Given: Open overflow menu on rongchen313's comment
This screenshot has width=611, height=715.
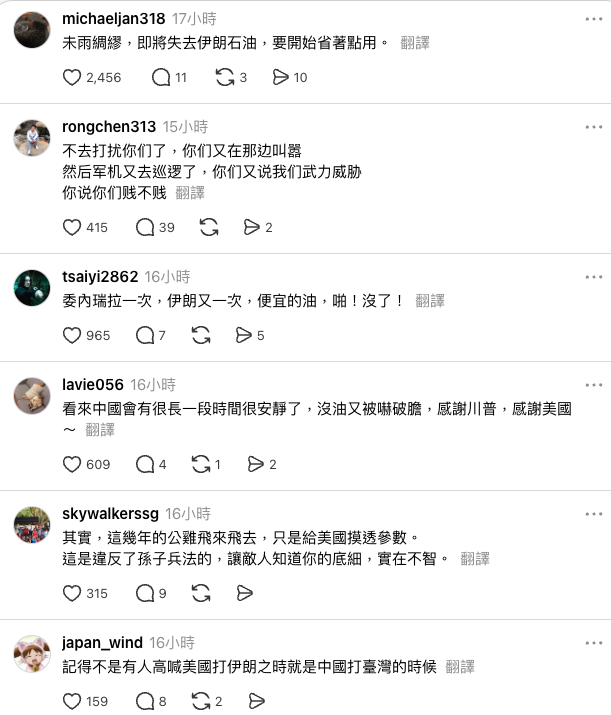Looking at the screenshot, I should pos(594,127).
